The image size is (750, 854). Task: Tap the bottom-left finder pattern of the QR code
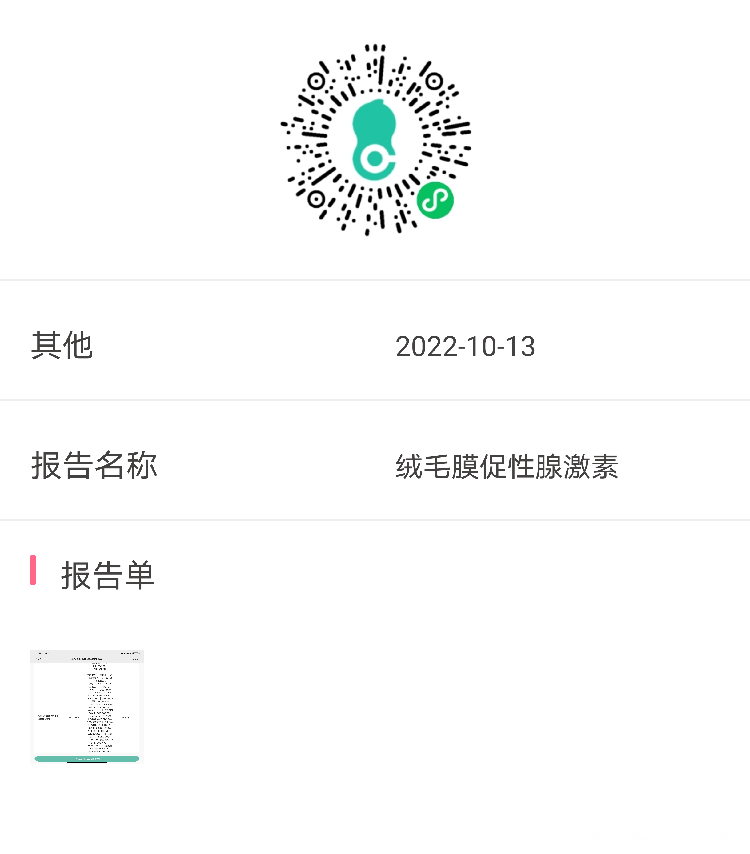[316, 198]
